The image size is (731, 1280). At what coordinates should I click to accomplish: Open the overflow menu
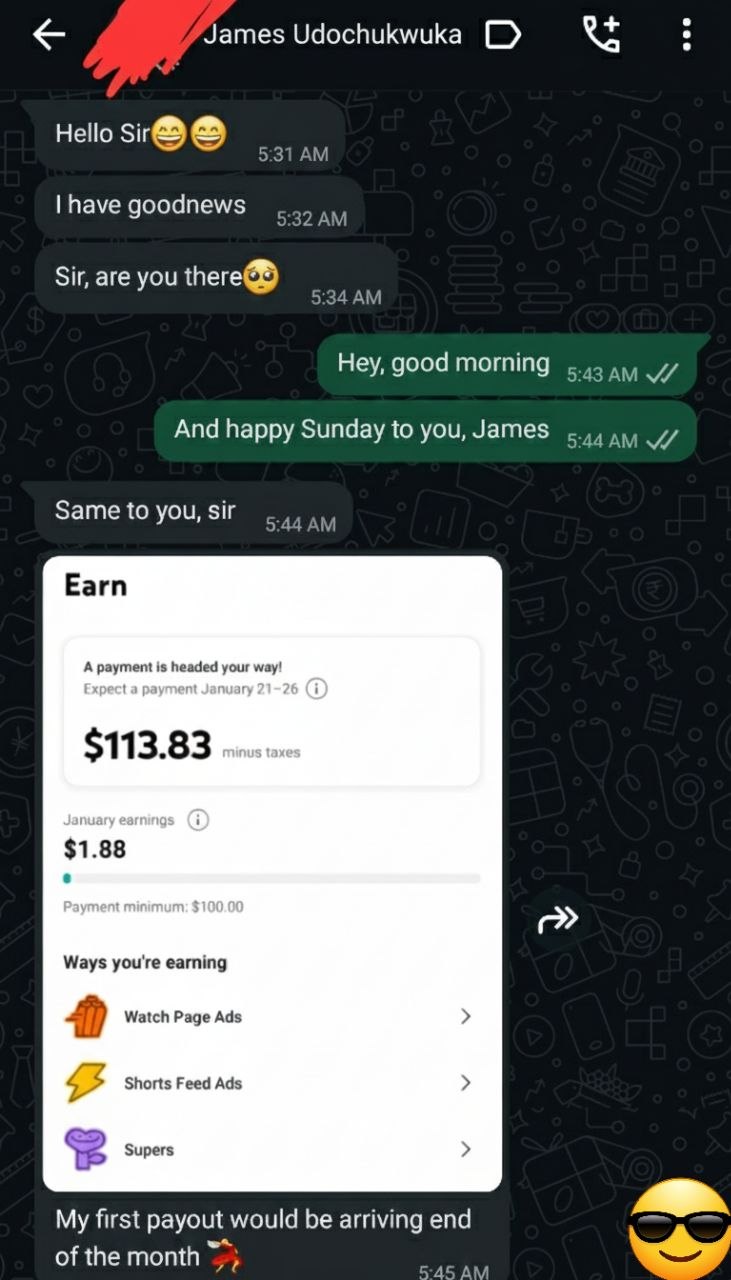(x=686, y=36)
